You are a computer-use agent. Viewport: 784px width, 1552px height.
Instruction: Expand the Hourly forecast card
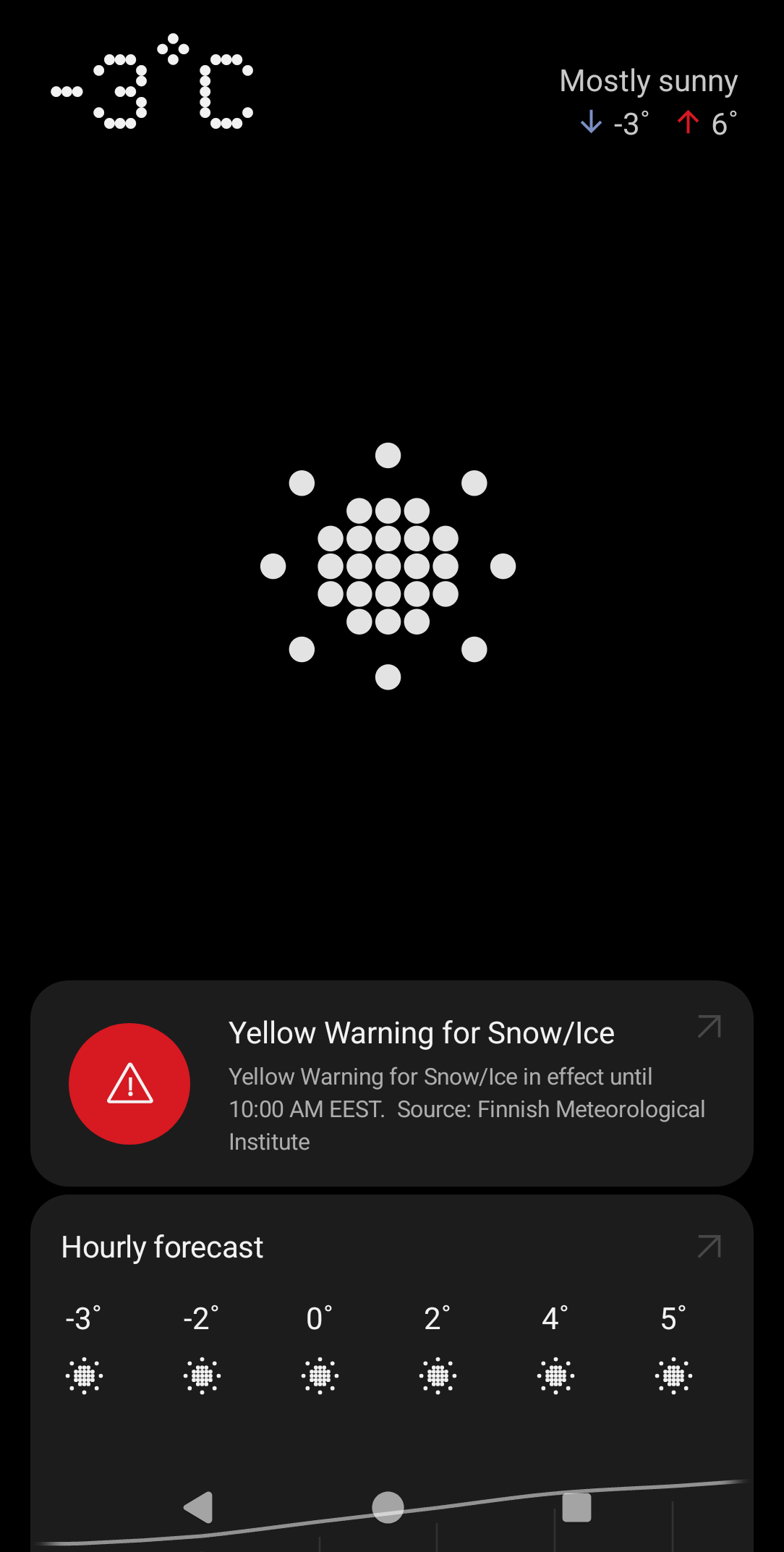tap(709, 1246)
